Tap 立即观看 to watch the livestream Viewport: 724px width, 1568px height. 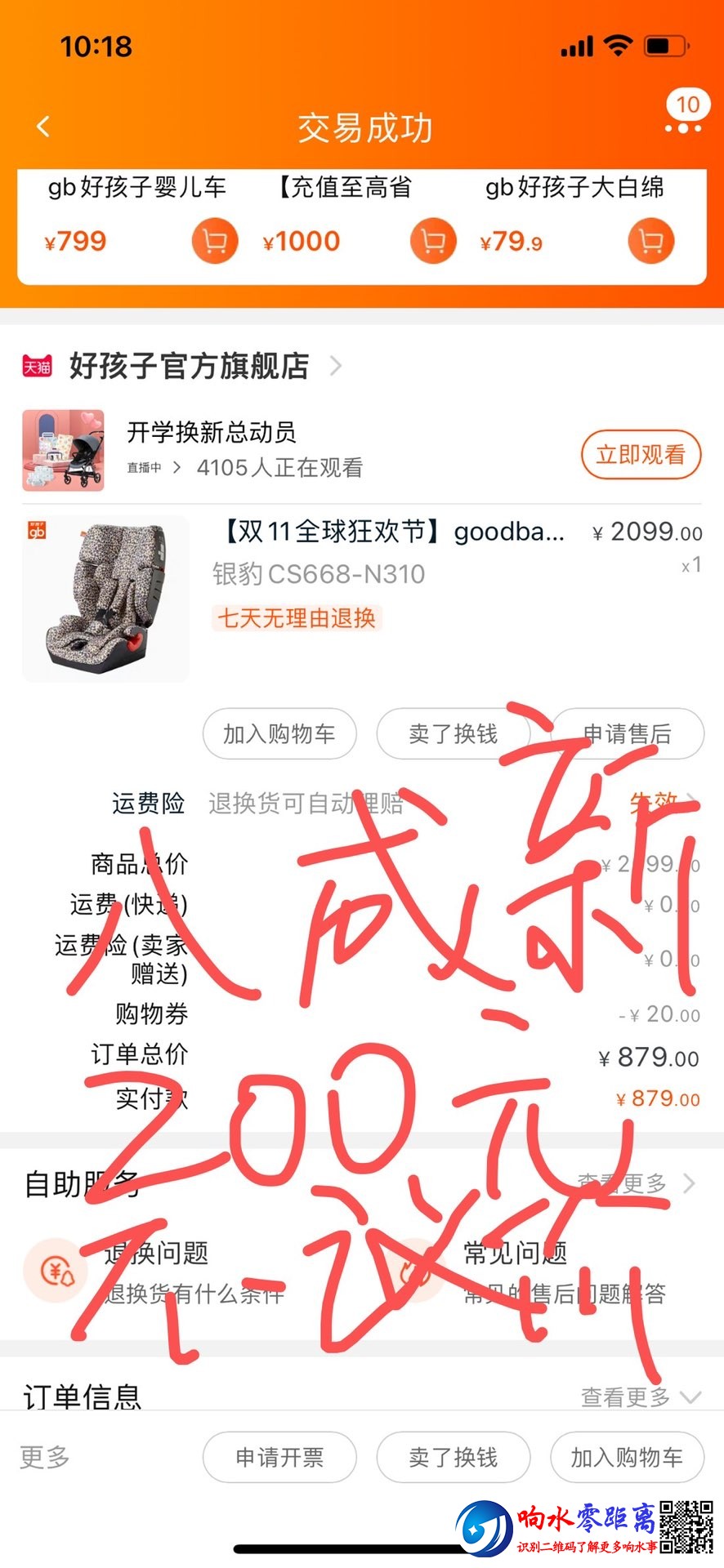(641, 455)
